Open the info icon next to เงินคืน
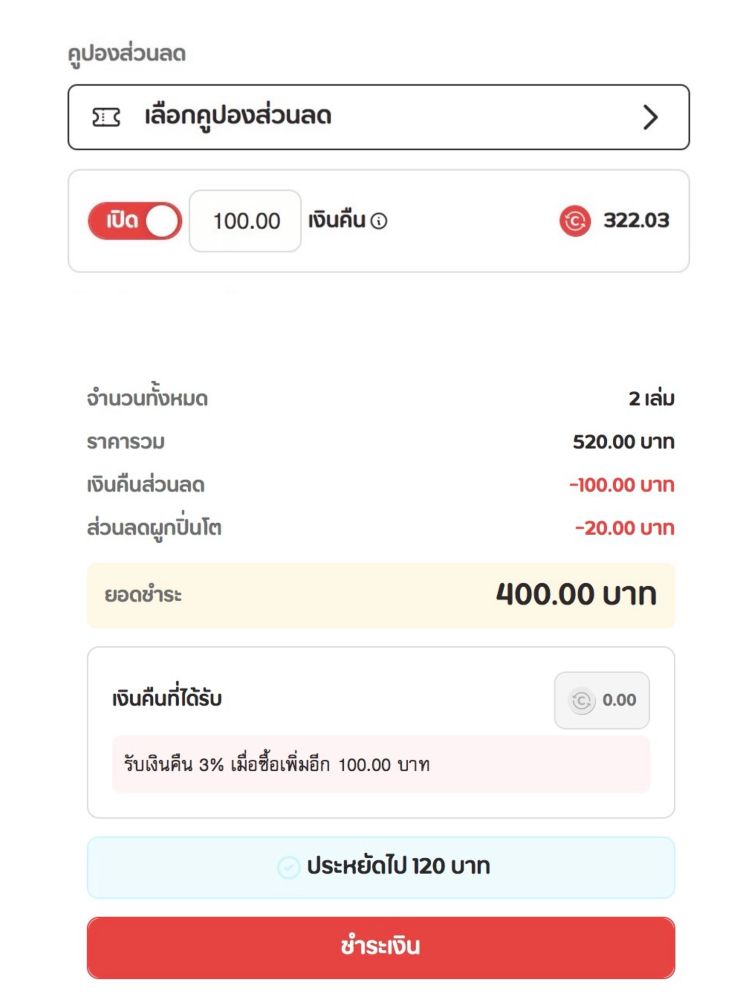The image size is (750, 1000). pos(378,222)
